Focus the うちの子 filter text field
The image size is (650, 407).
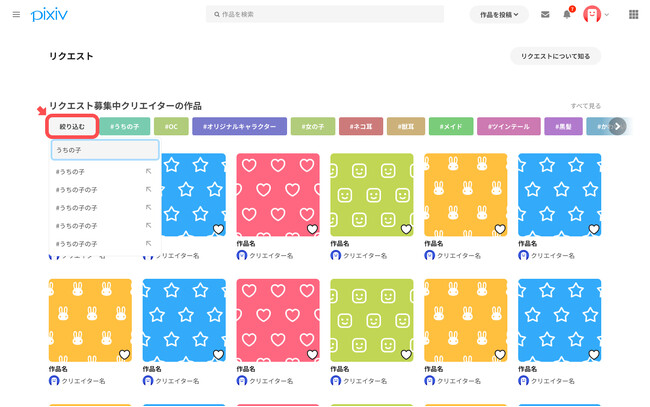click(105, 150)
